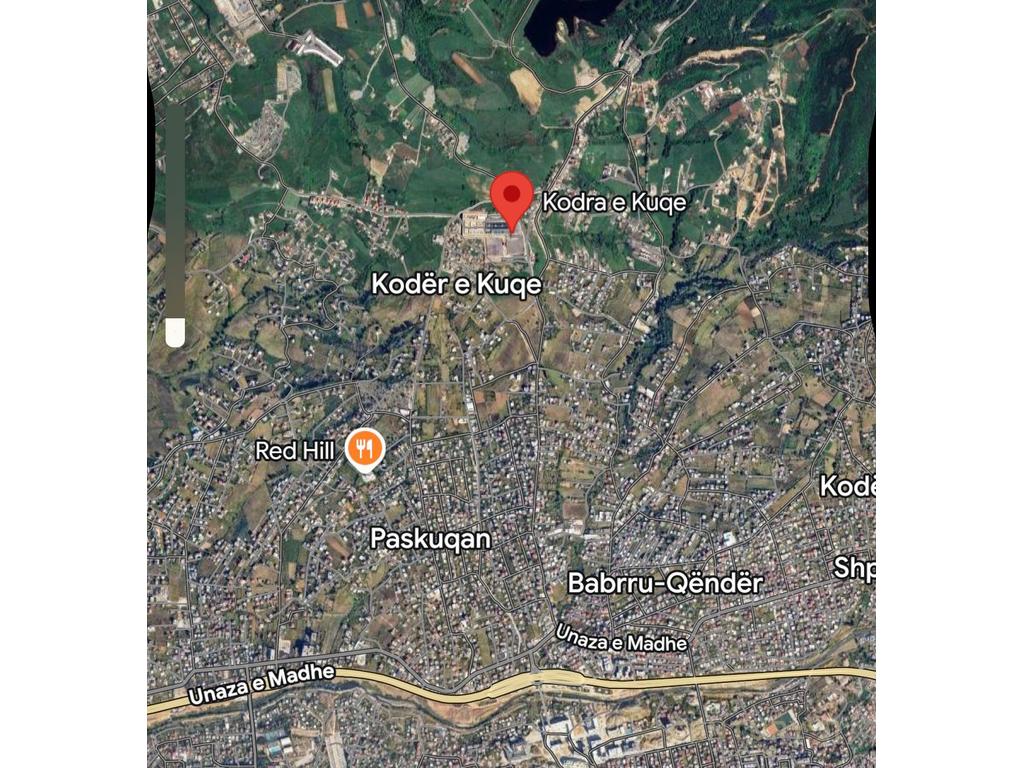The height and width of the screenshot is (768, 1024).
Task: Tap the vertical zoom slider handle
Action: 175,332
